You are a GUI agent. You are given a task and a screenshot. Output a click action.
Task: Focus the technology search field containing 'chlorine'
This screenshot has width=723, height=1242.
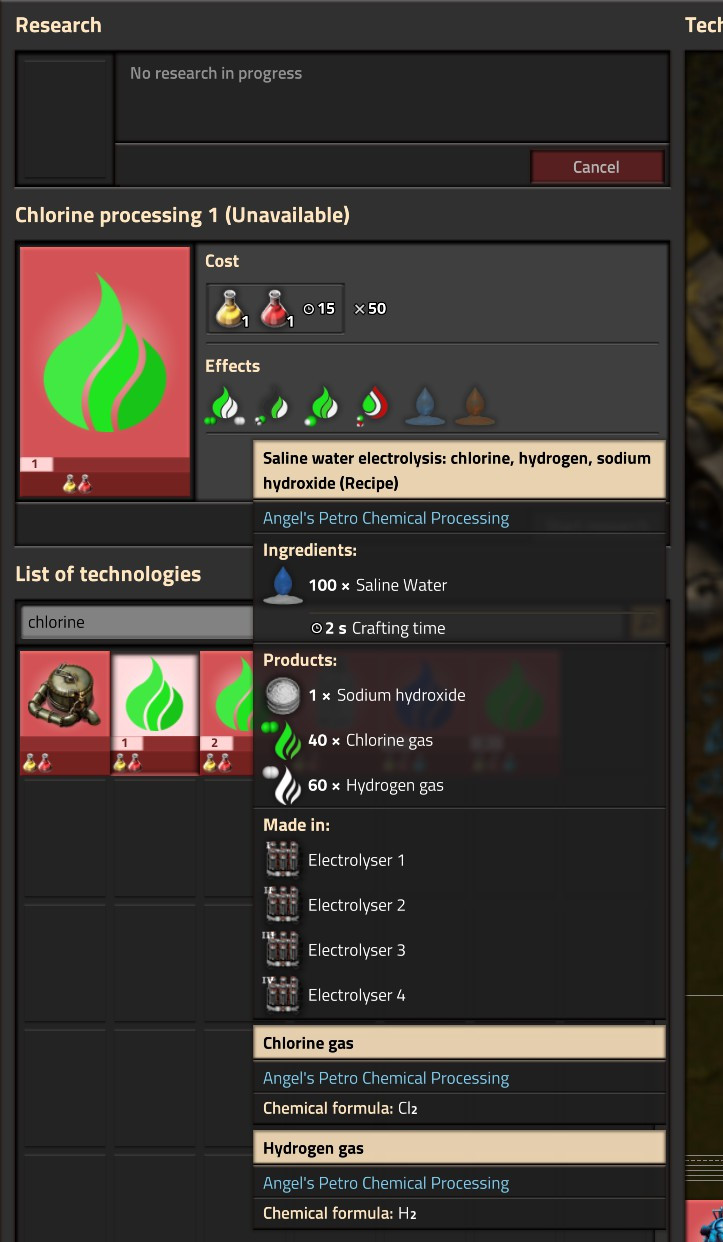(x=138, y=622)
